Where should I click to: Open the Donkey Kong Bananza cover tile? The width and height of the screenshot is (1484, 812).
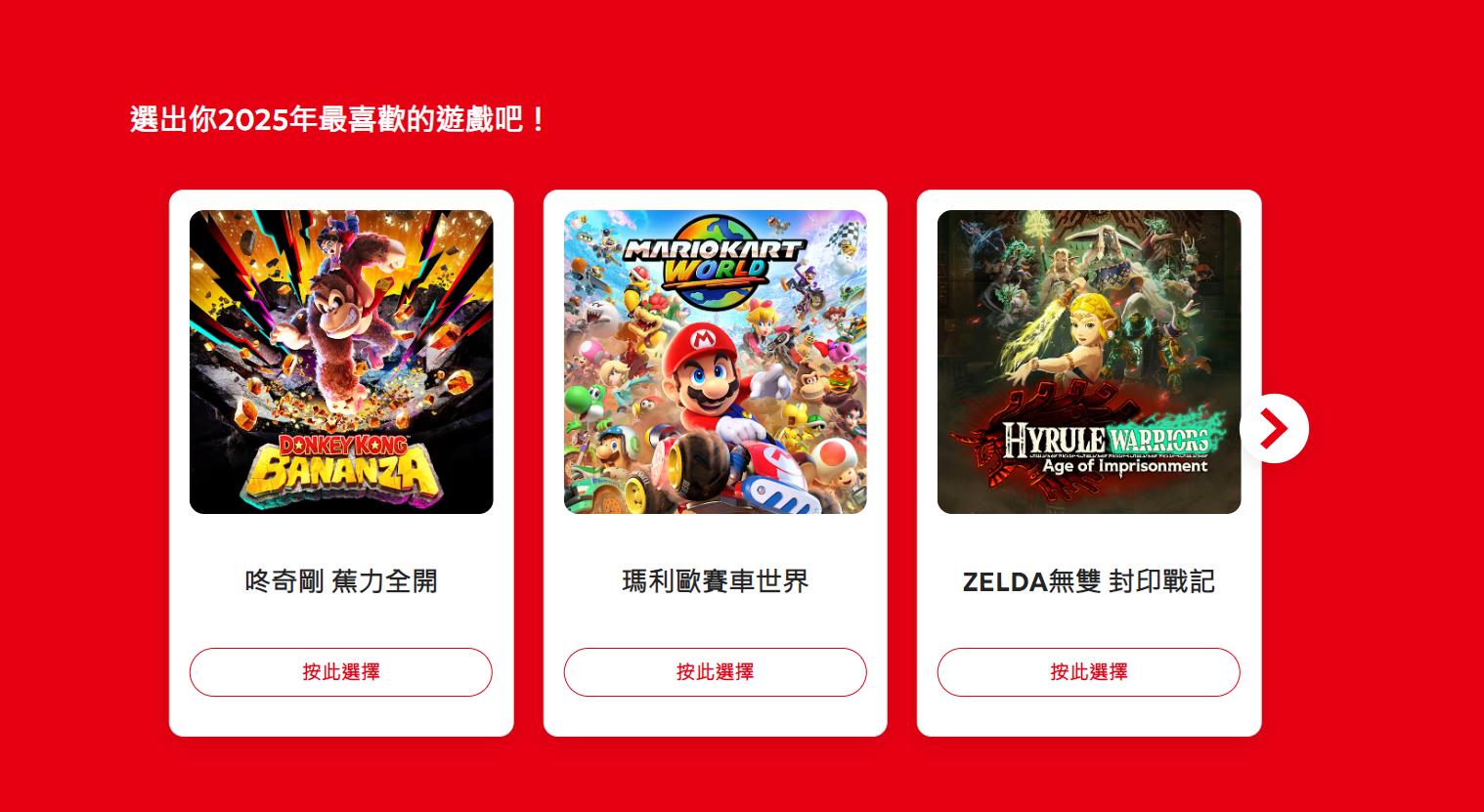click(x=341, y=362)
